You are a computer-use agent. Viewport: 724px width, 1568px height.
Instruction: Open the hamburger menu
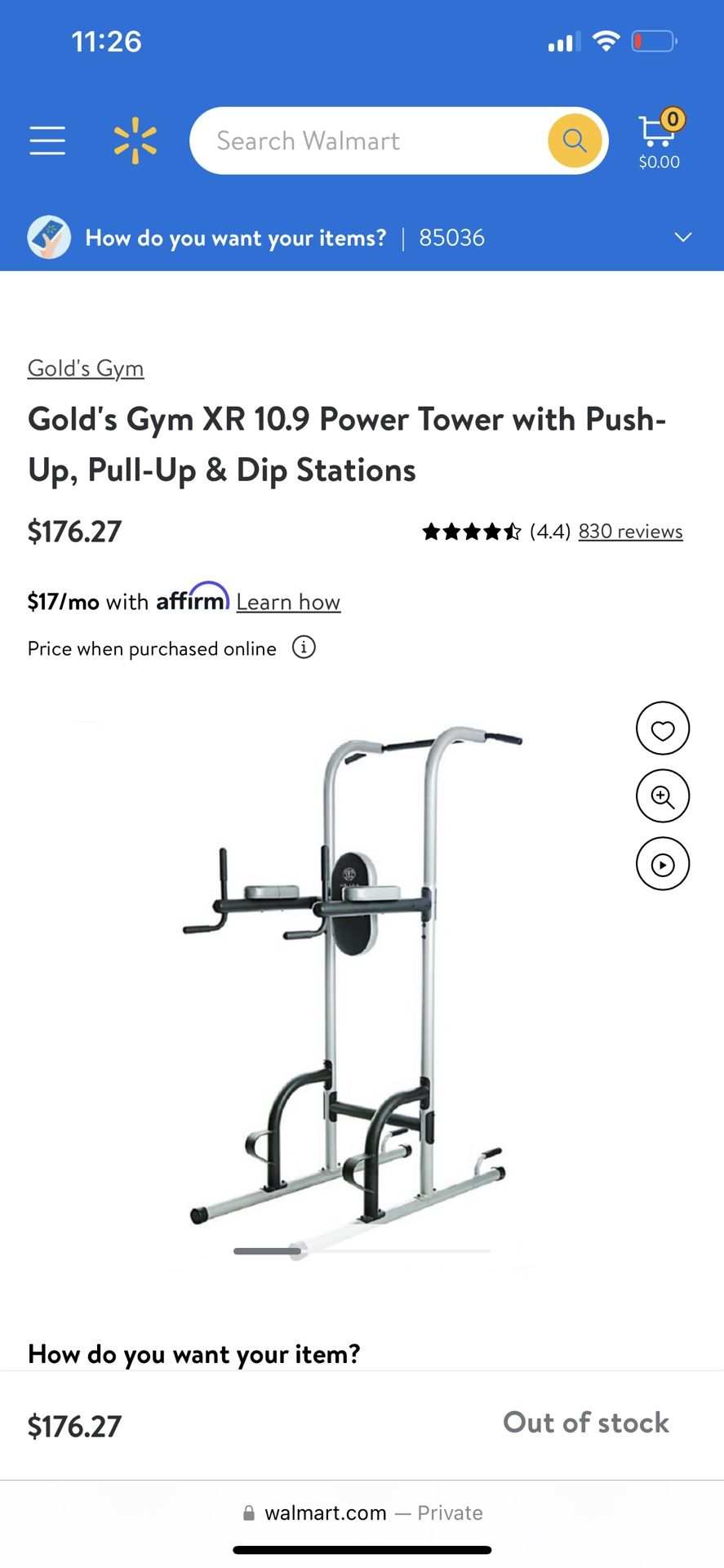point(47,140)
